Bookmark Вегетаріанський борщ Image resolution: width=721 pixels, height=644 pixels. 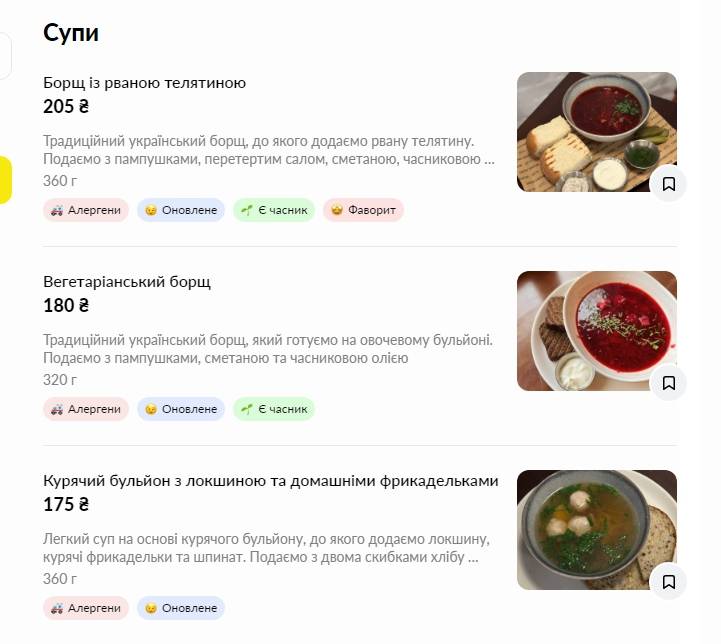668,383
